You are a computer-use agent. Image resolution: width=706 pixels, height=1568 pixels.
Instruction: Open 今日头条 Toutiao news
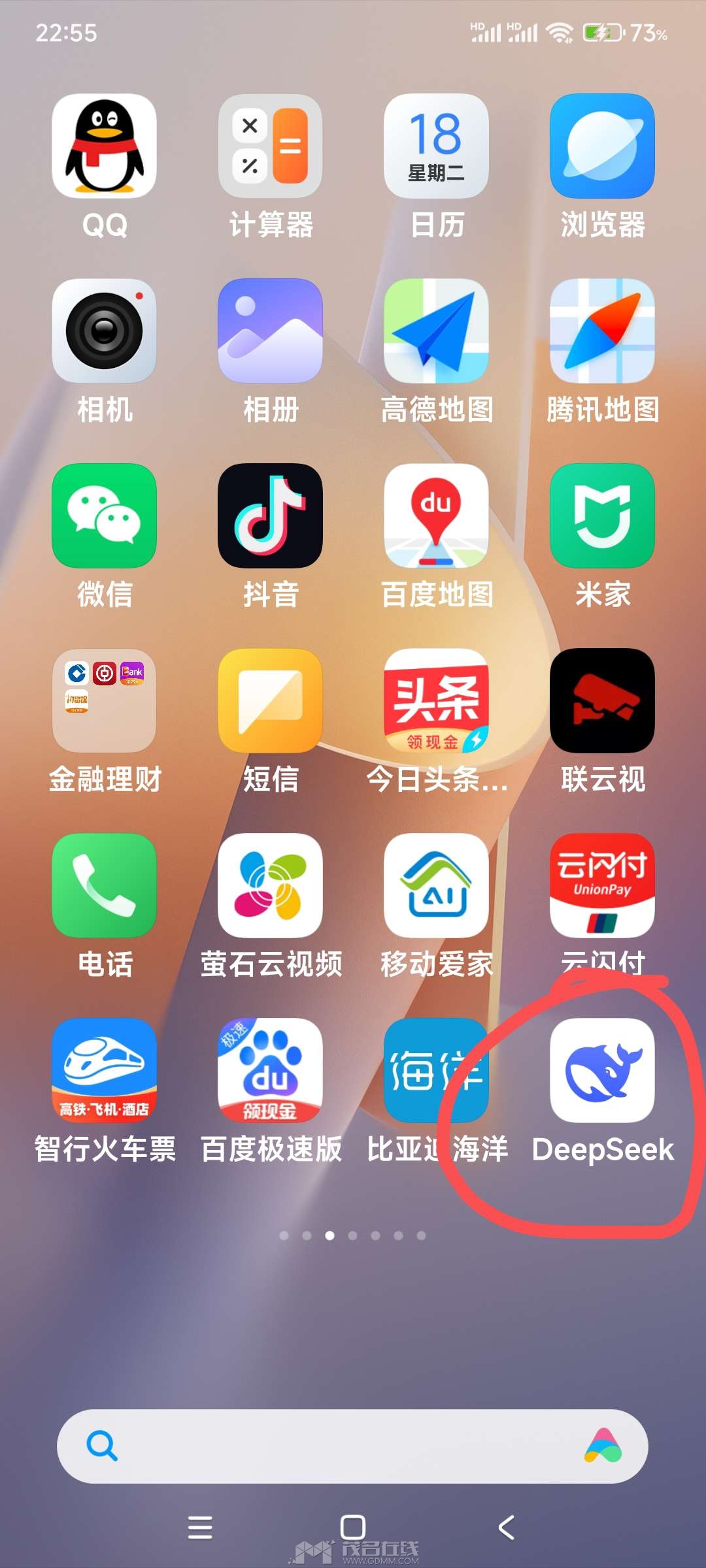point(437,700)
